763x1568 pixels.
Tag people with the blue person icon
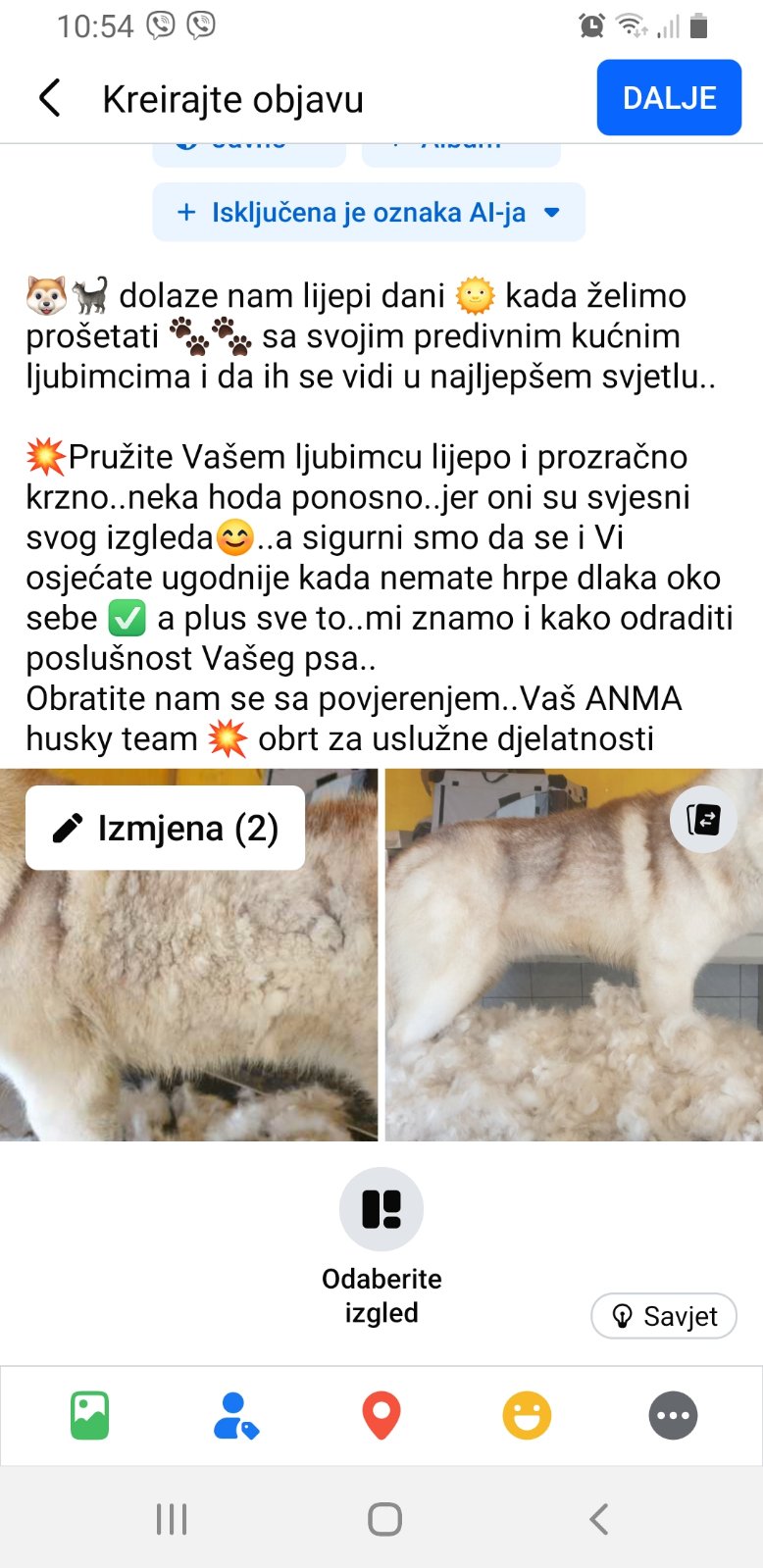tap(235, 1415)
